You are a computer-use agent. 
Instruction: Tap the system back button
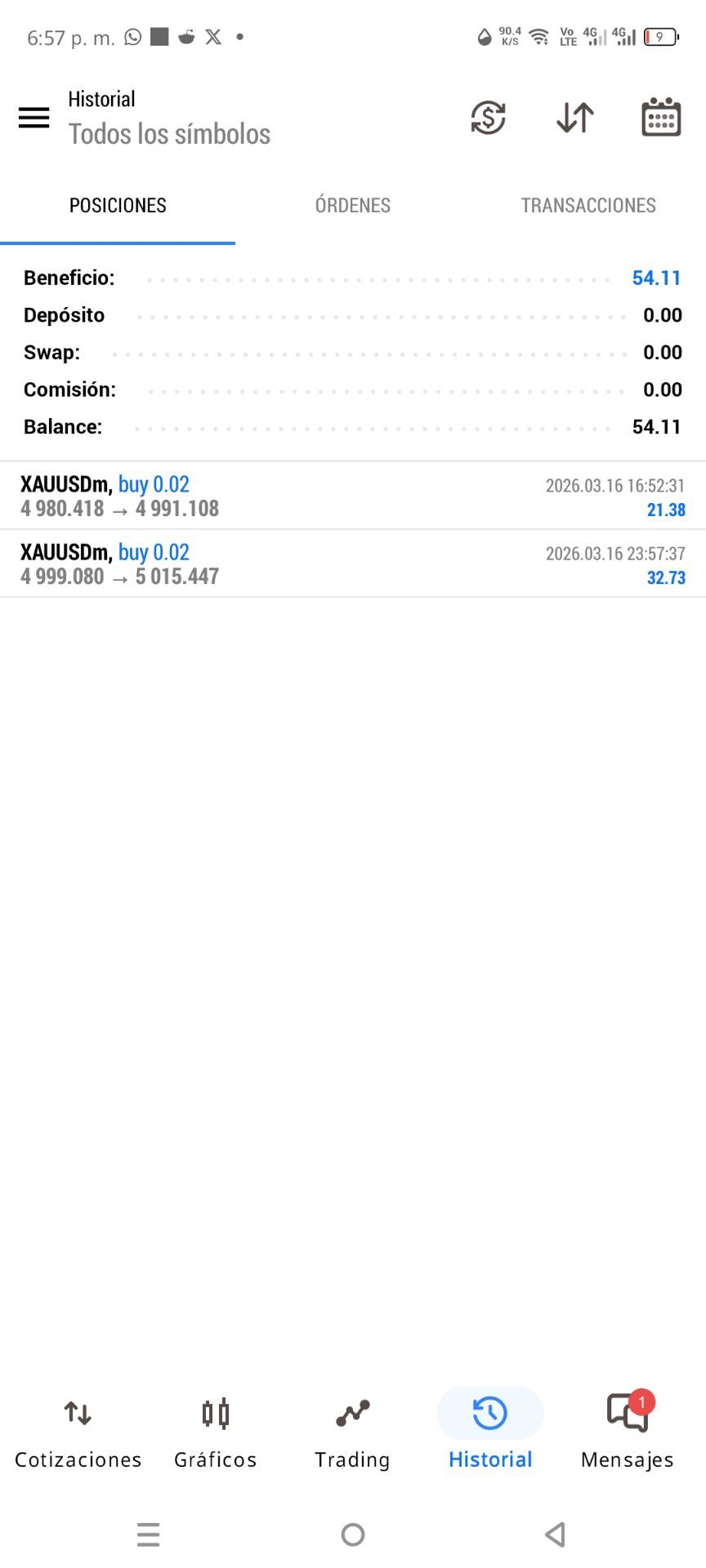[x=556, y=1535]
